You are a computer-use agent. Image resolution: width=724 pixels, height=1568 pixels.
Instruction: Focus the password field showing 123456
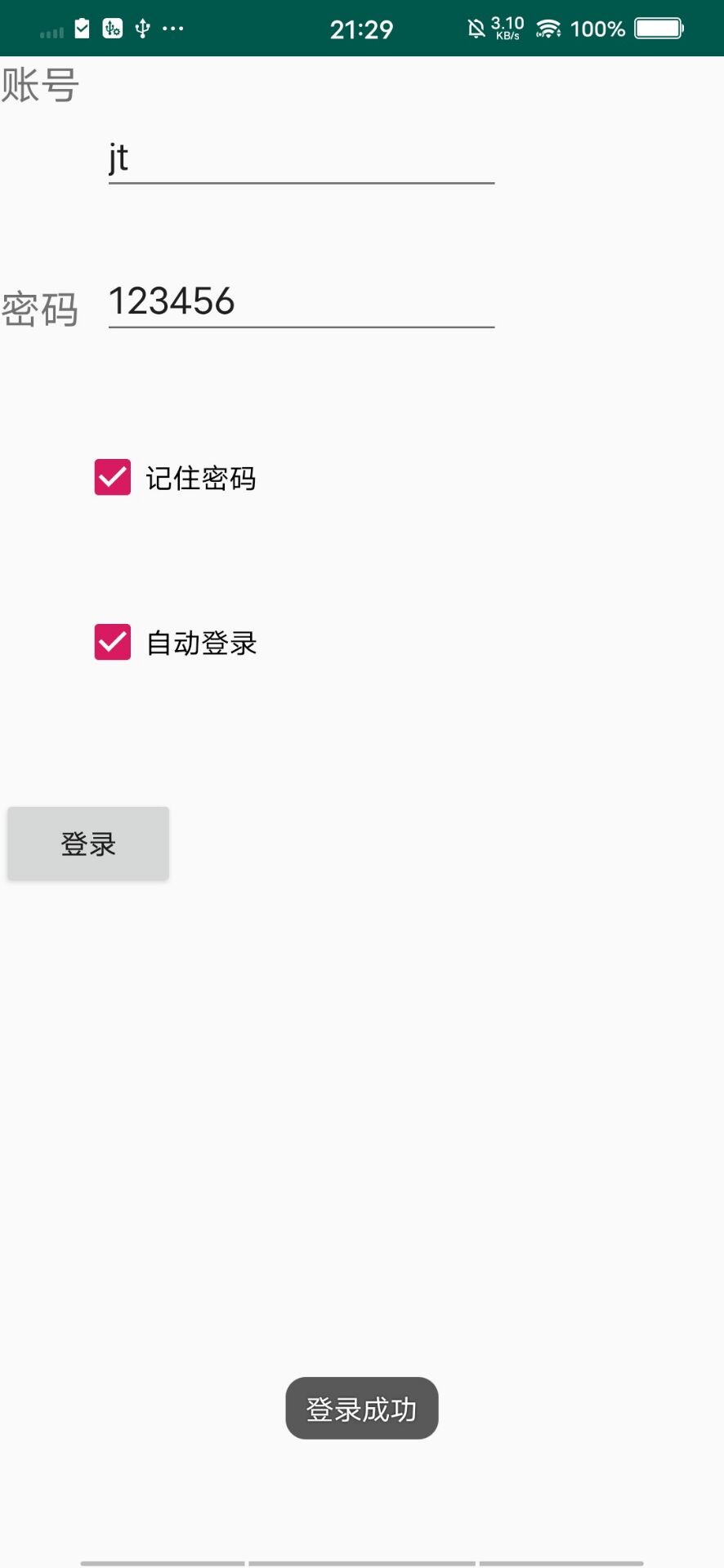click(x=301, y=302)
